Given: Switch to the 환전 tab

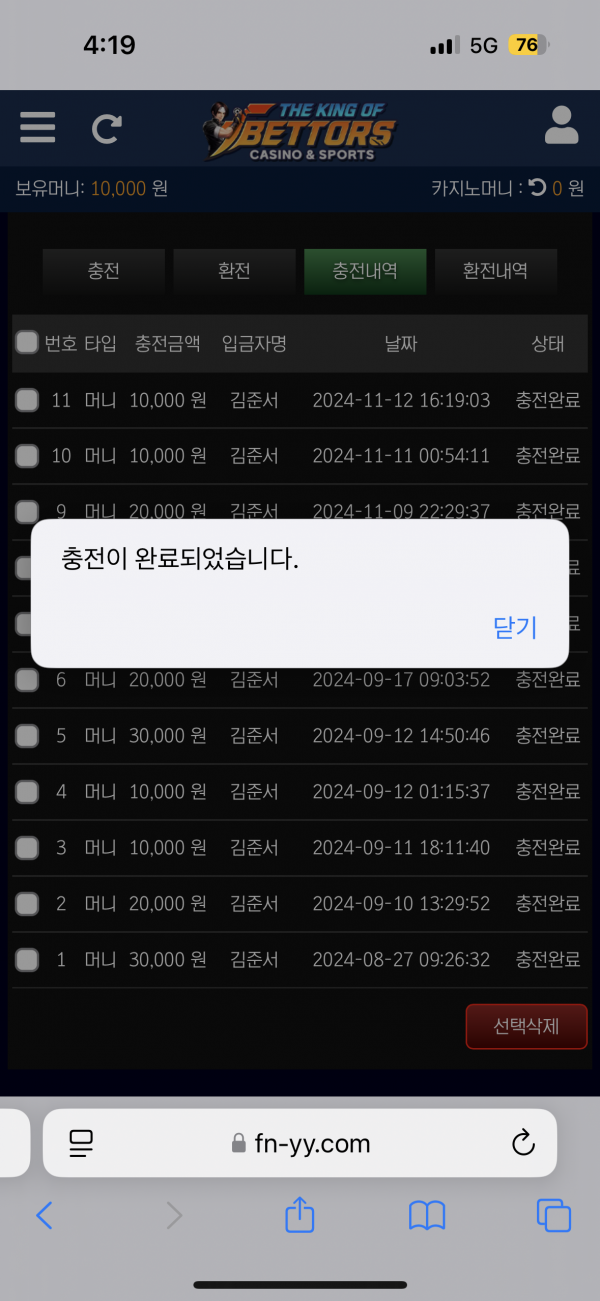Looking at the screenshot, I should click(x=234, y=271).
